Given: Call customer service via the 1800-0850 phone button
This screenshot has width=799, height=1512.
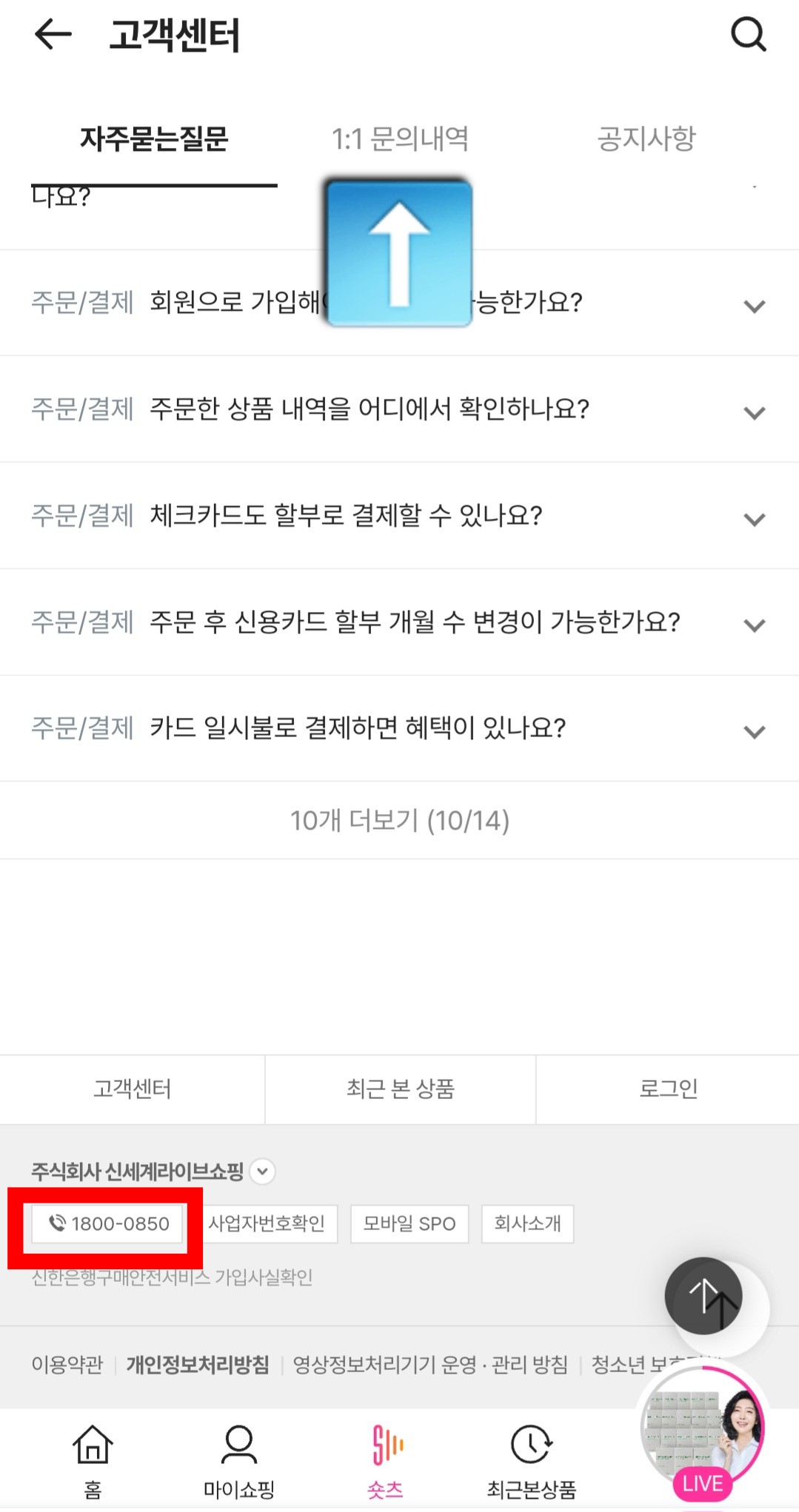Looking at the screenshot, I should tap(106, 1224).
